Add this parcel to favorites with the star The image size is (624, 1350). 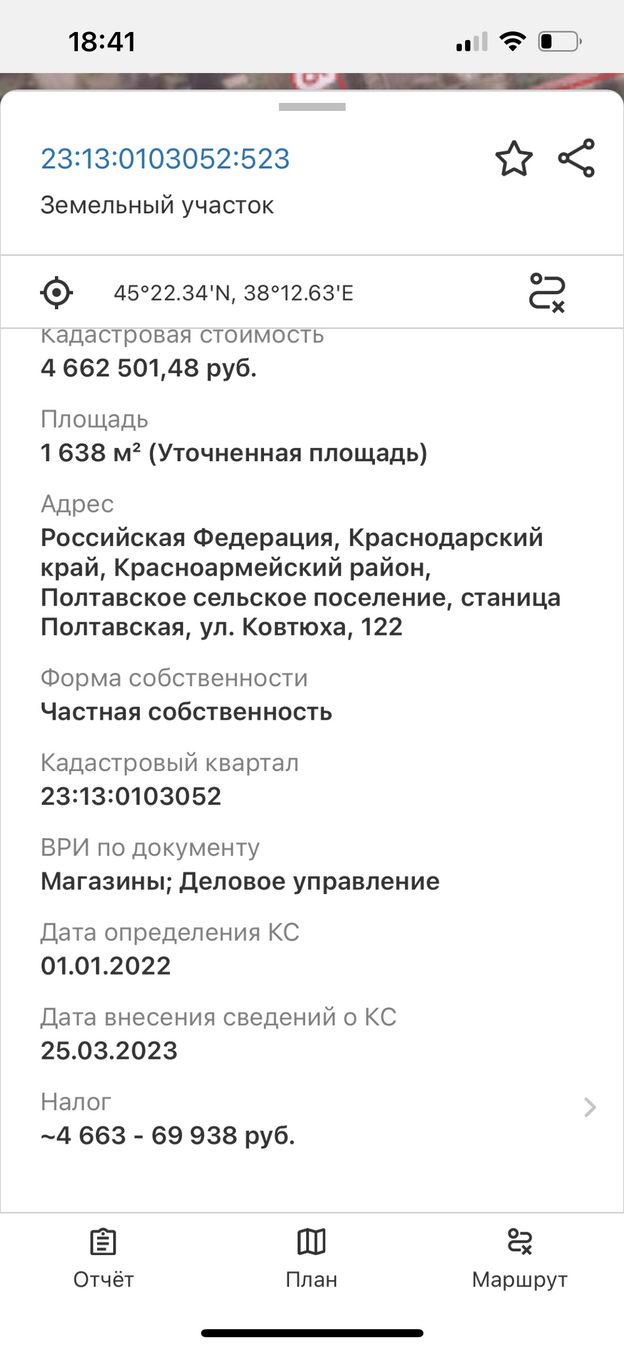514,160
